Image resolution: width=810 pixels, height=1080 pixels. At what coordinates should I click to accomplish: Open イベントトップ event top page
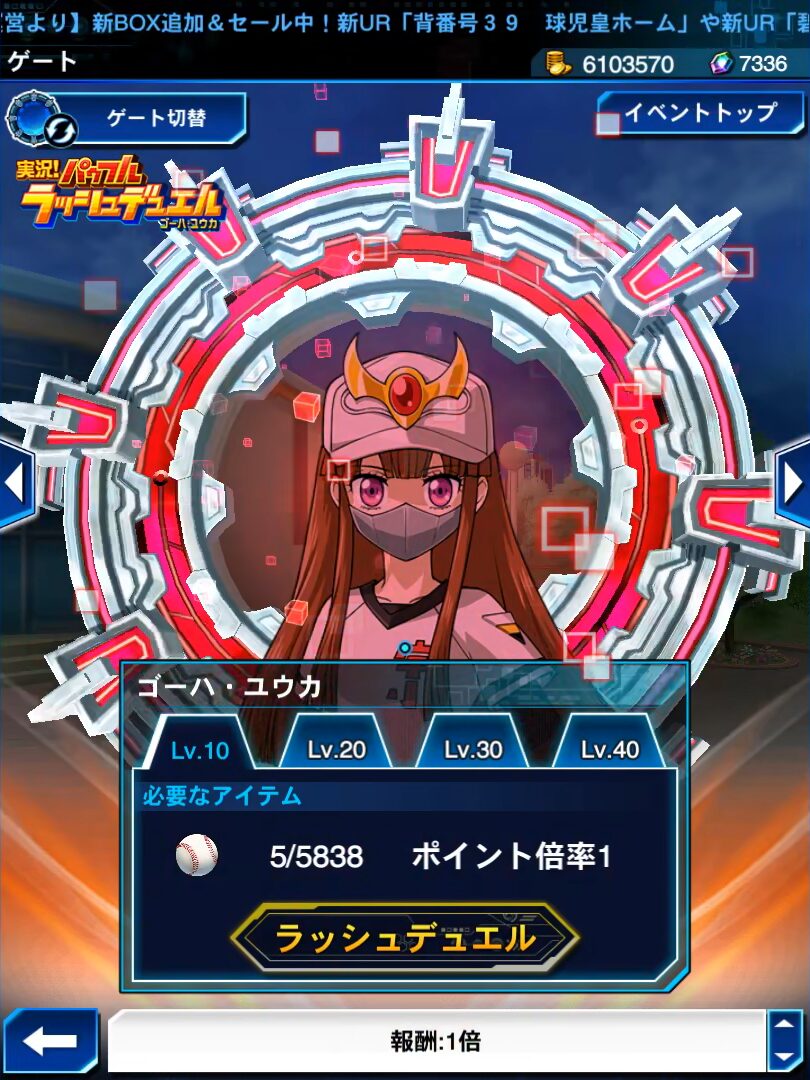(x=700, y=113)
